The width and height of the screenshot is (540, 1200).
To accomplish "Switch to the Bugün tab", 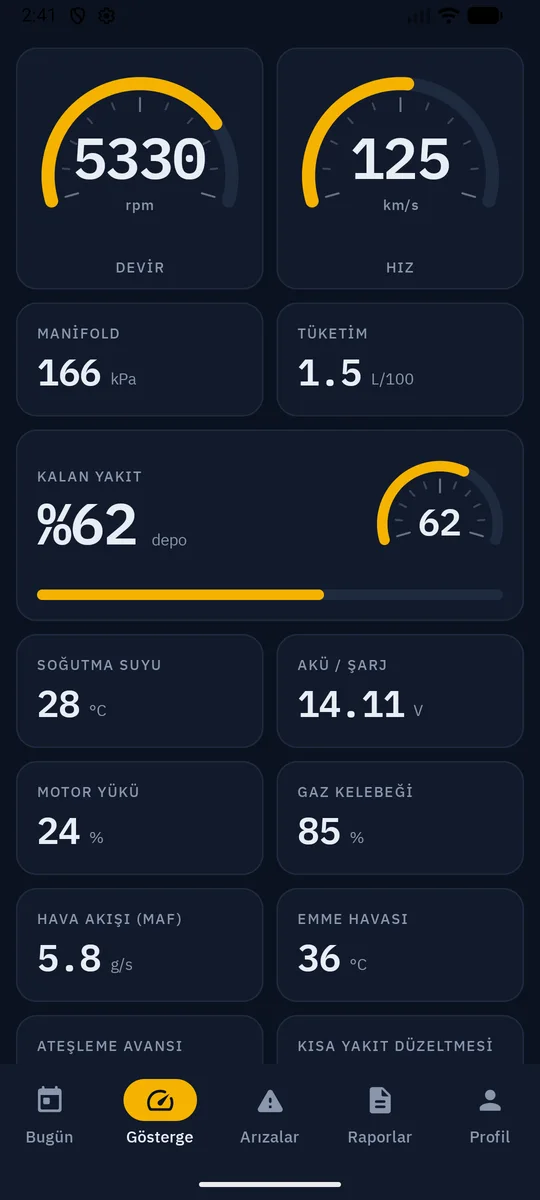I will 49,1114.
